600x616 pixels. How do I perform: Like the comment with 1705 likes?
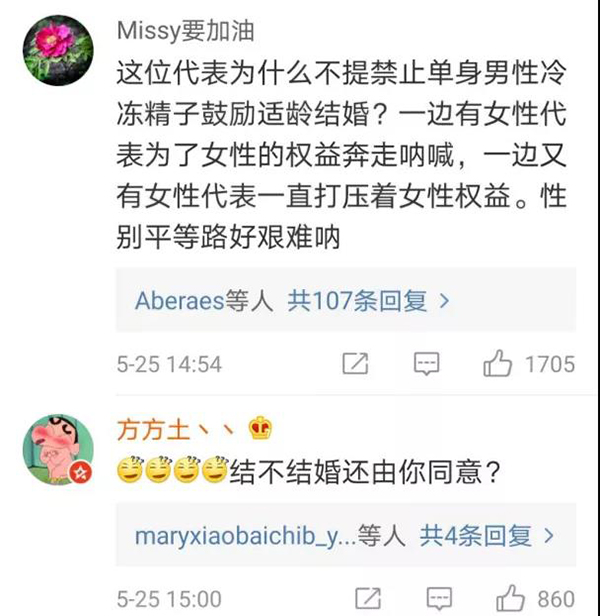(498, 363)
